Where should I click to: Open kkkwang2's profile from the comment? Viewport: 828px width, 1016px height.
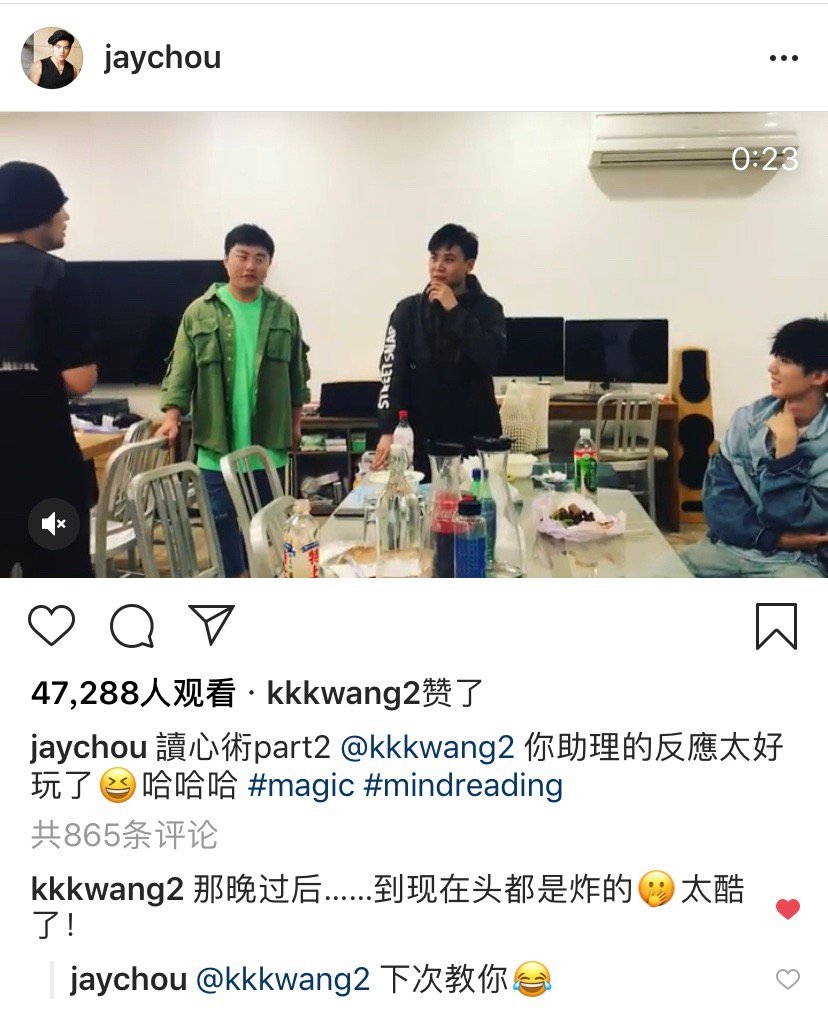tap(105, 889)
